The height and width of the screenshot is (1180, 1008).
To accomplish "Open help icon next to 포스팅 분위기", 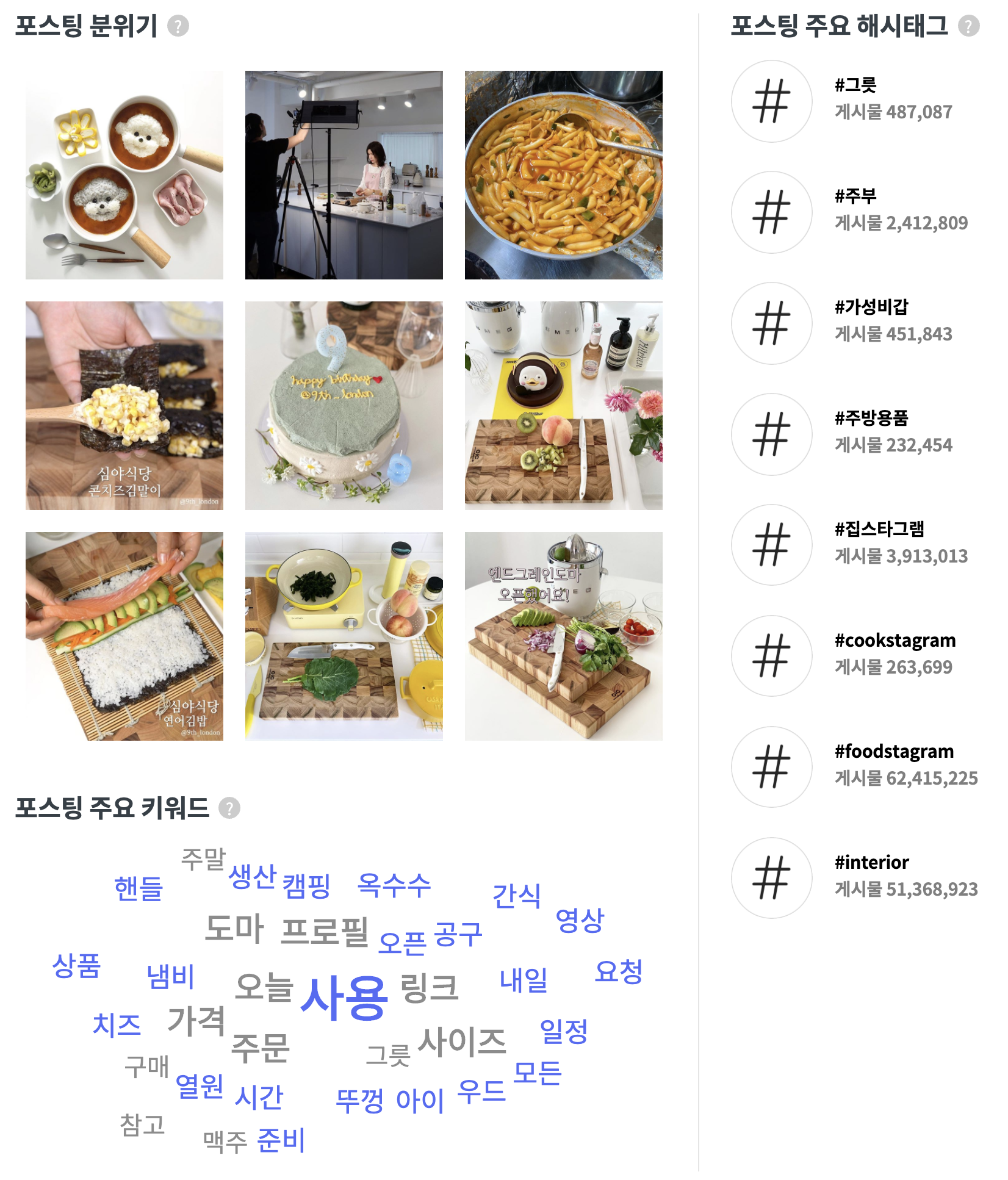I will coord(178,26).
